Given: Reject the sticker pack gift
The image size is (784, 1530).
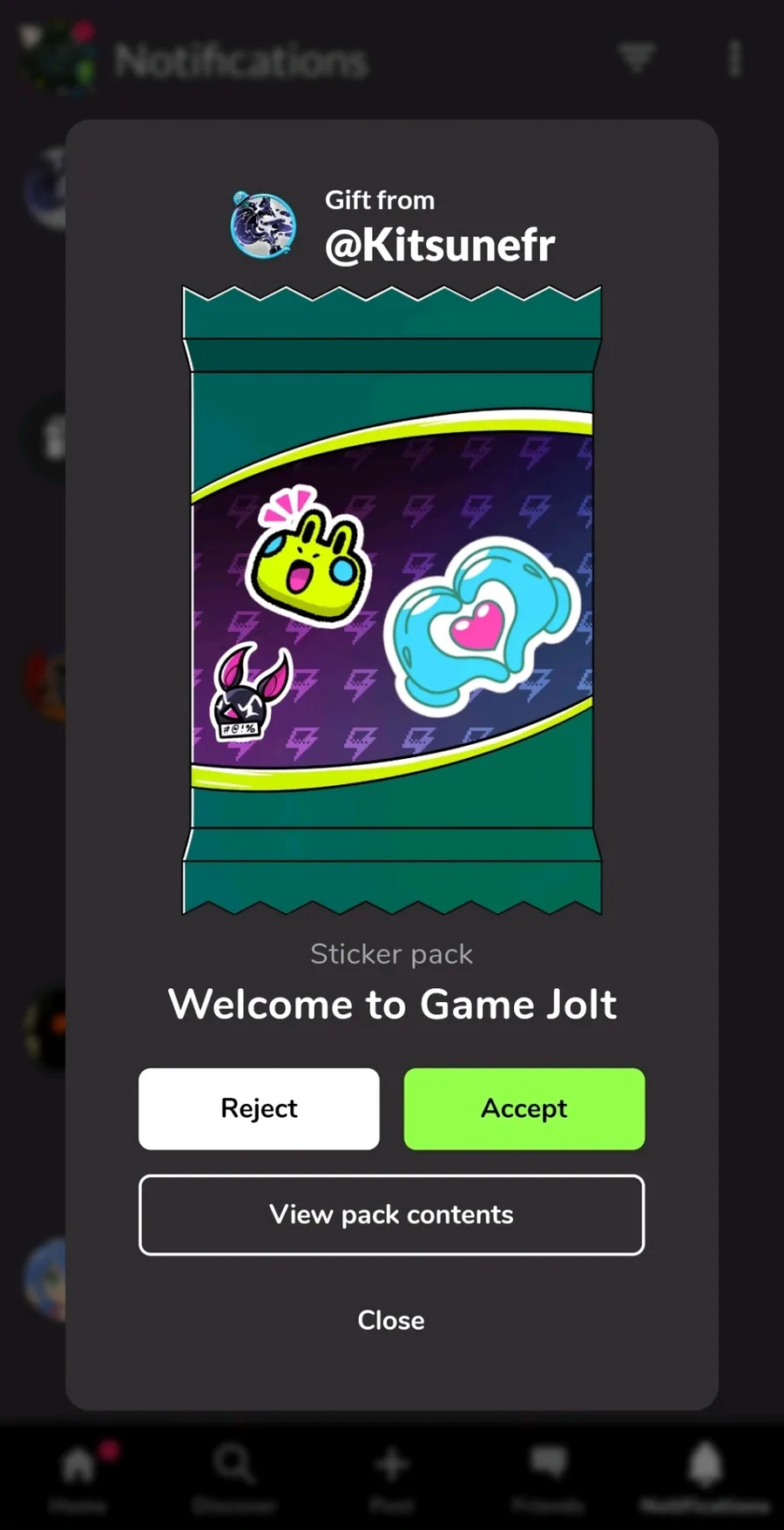Looking at the screenshot, I should (259, 1108).
